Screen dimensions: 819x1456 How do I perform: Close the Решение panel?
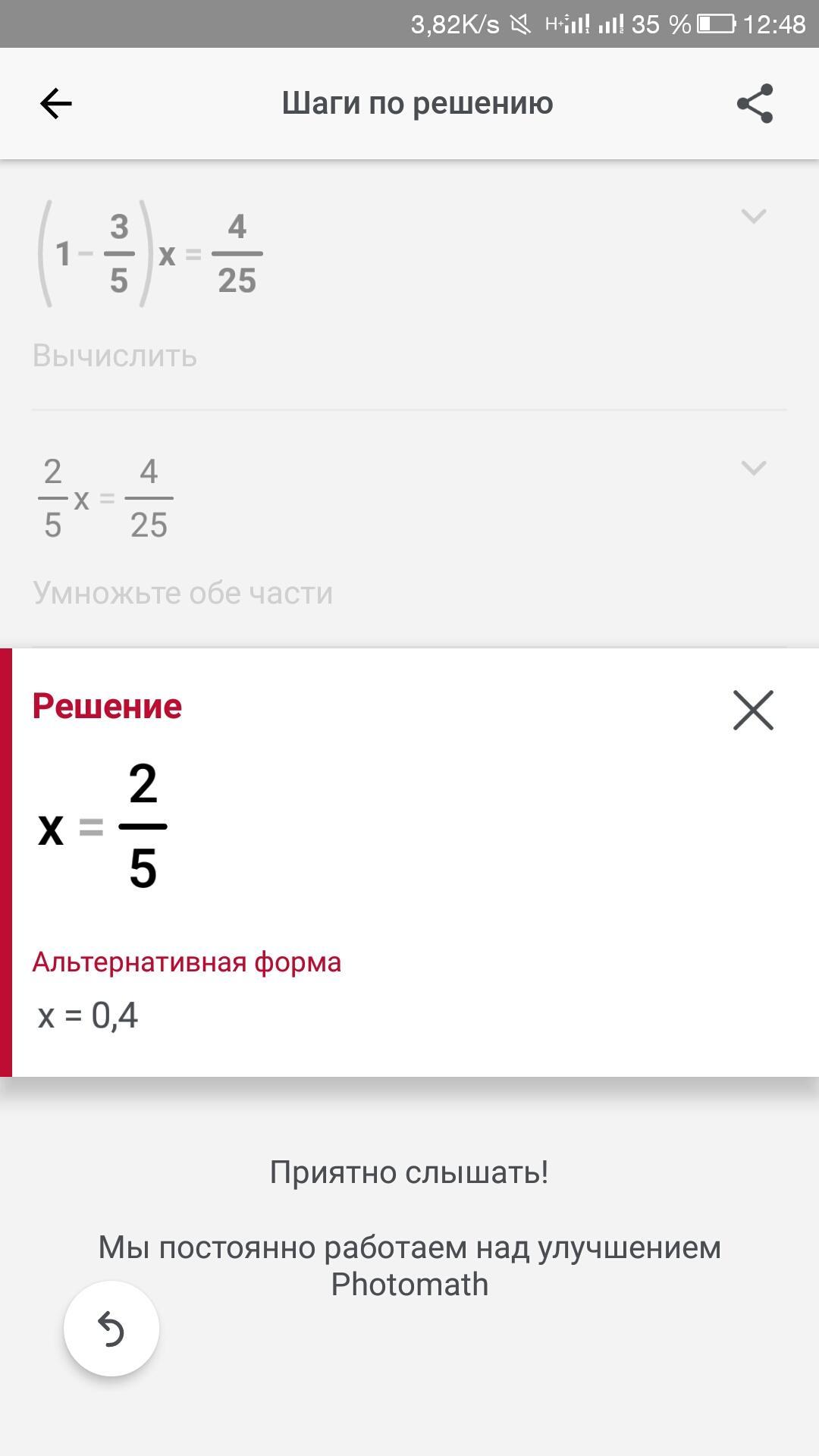(x=753, y=710)
